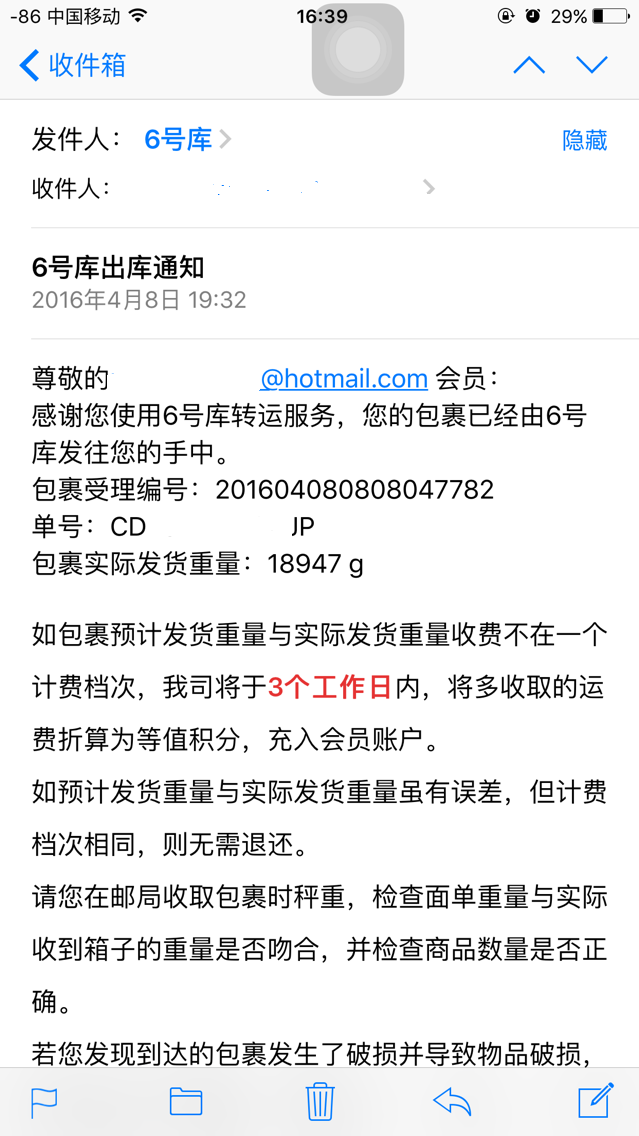Open the hotmail.com email address link
The width and height of the screenshot is (639, 1136).
click(344, 377)
